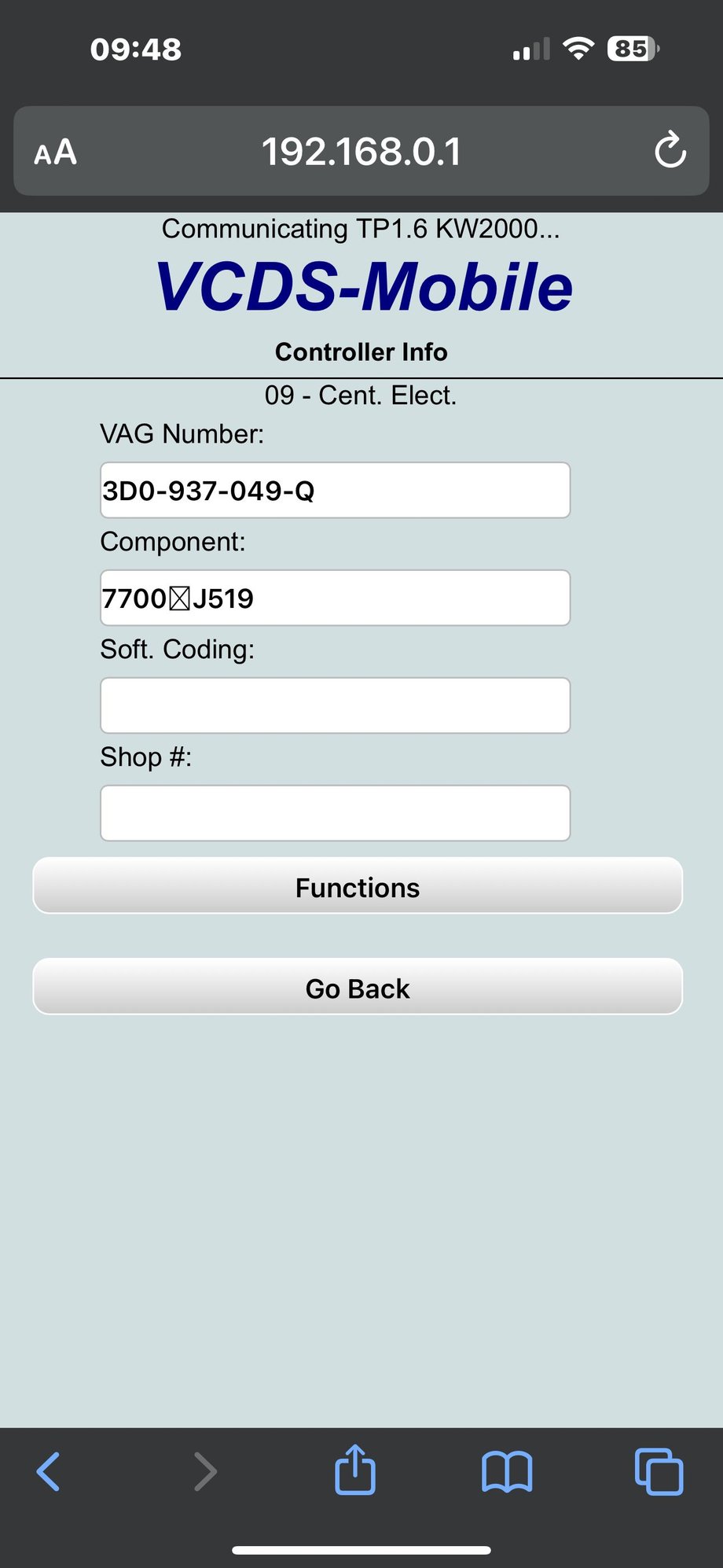Viewport: 723px width, 1568px height.
Task: Share this page
Action: (355, 1470)
